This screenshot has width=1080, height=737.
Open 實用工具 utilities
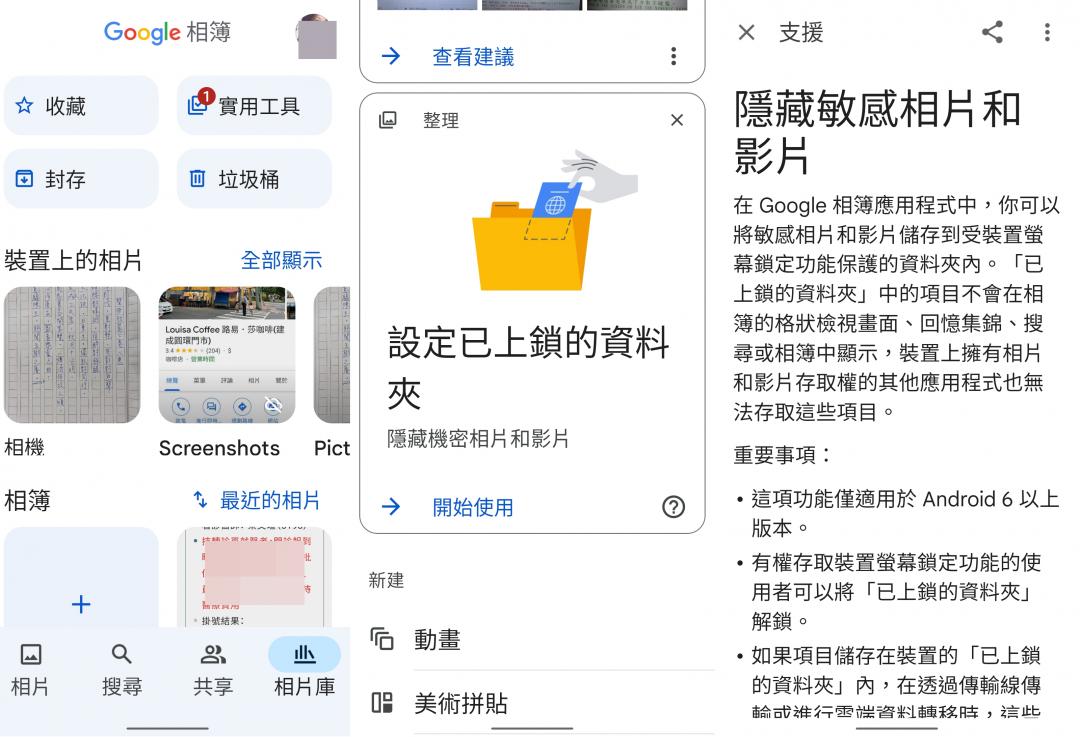[x=254, y=106]
